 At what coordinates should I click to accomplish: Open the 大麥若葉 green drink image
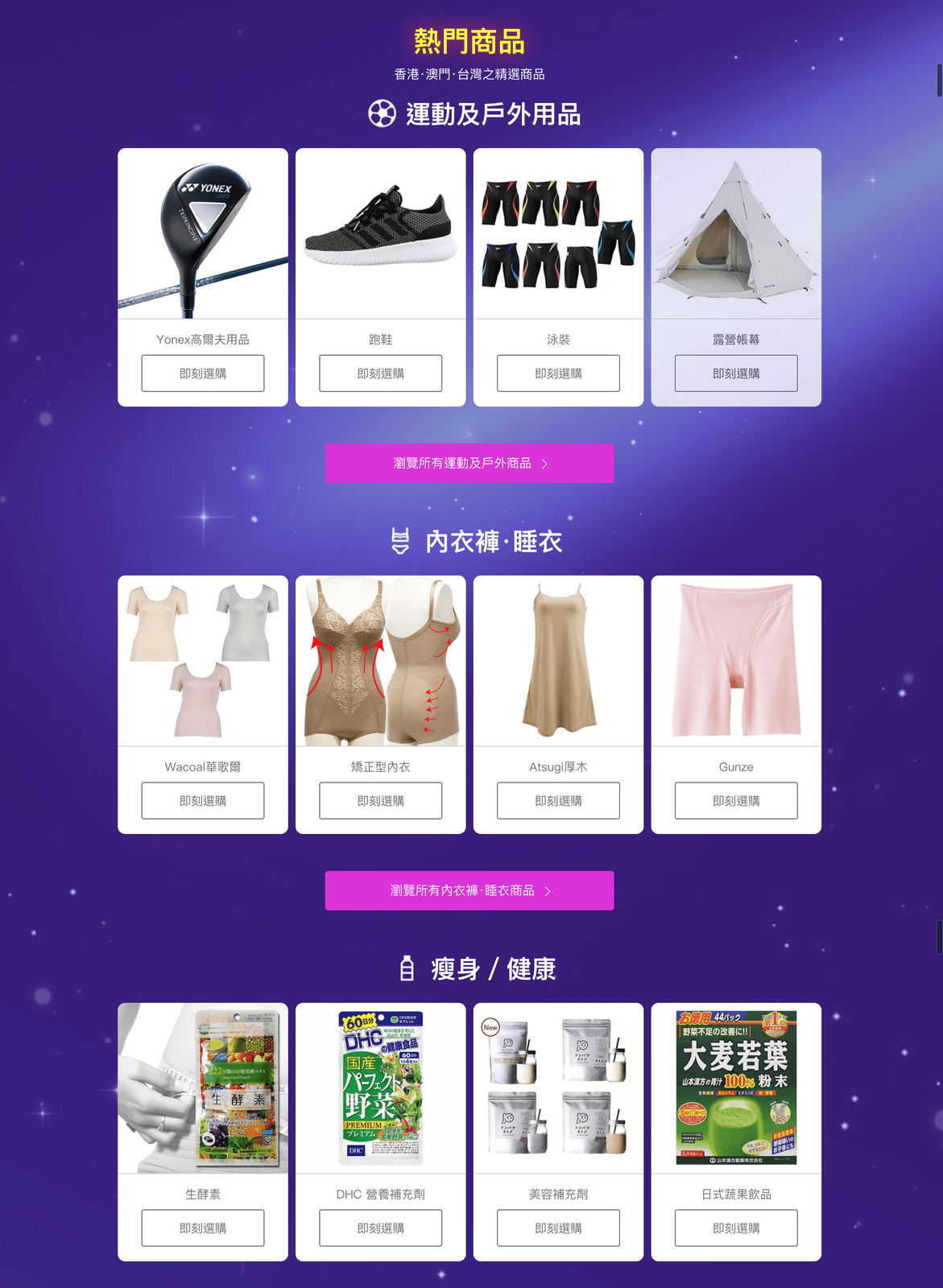click(x=736, y=1088)
